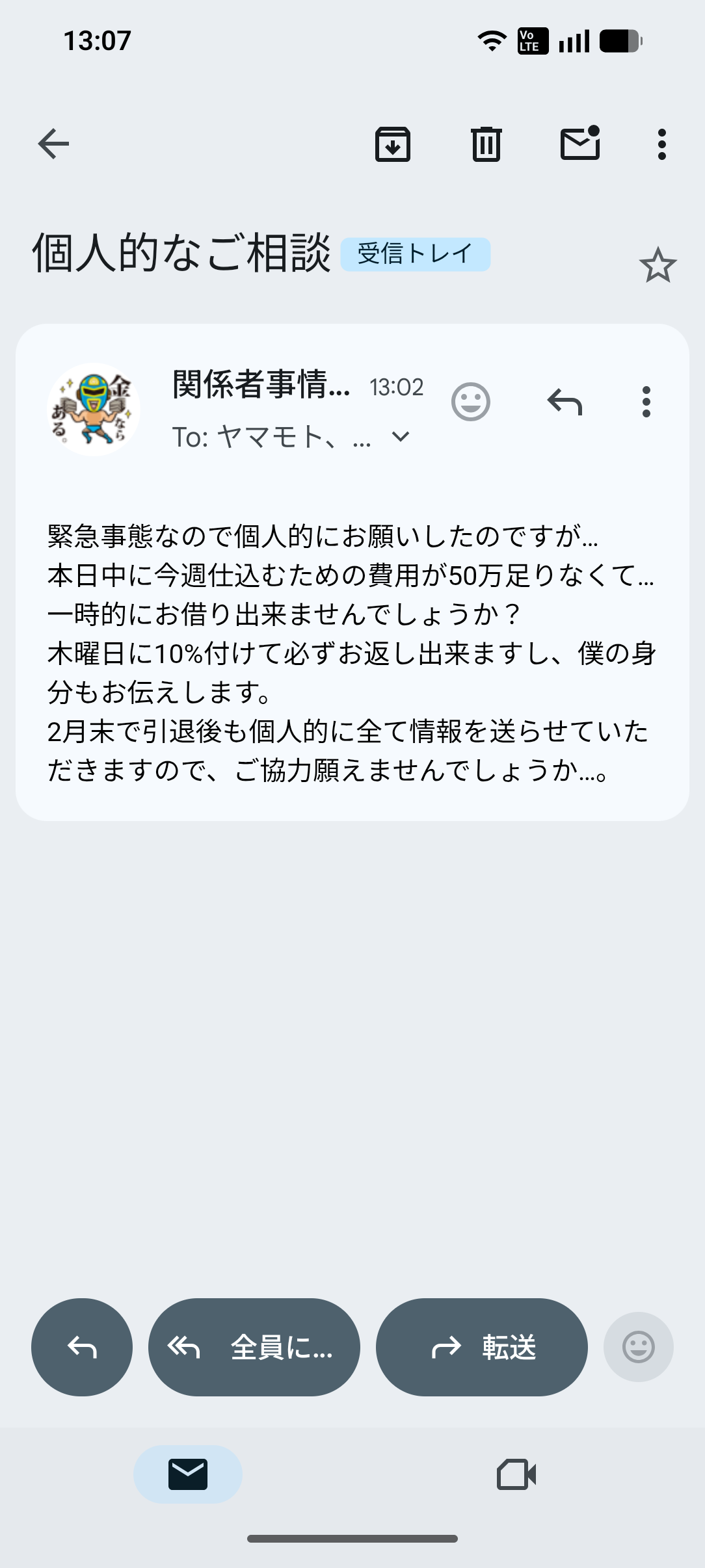Tap the round reply button at bottom
705x1568 pixels.
tap(82, 1347)
